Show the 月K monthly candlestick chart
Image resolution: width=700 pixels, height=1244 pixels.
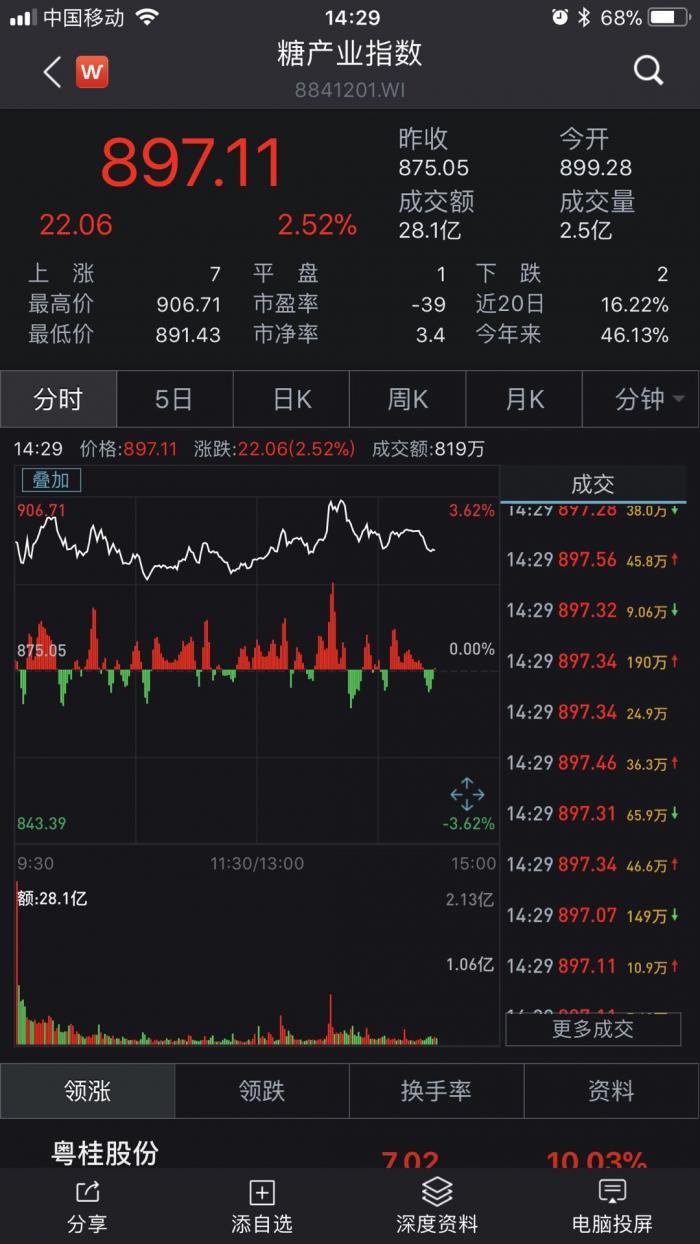point(524,400)
